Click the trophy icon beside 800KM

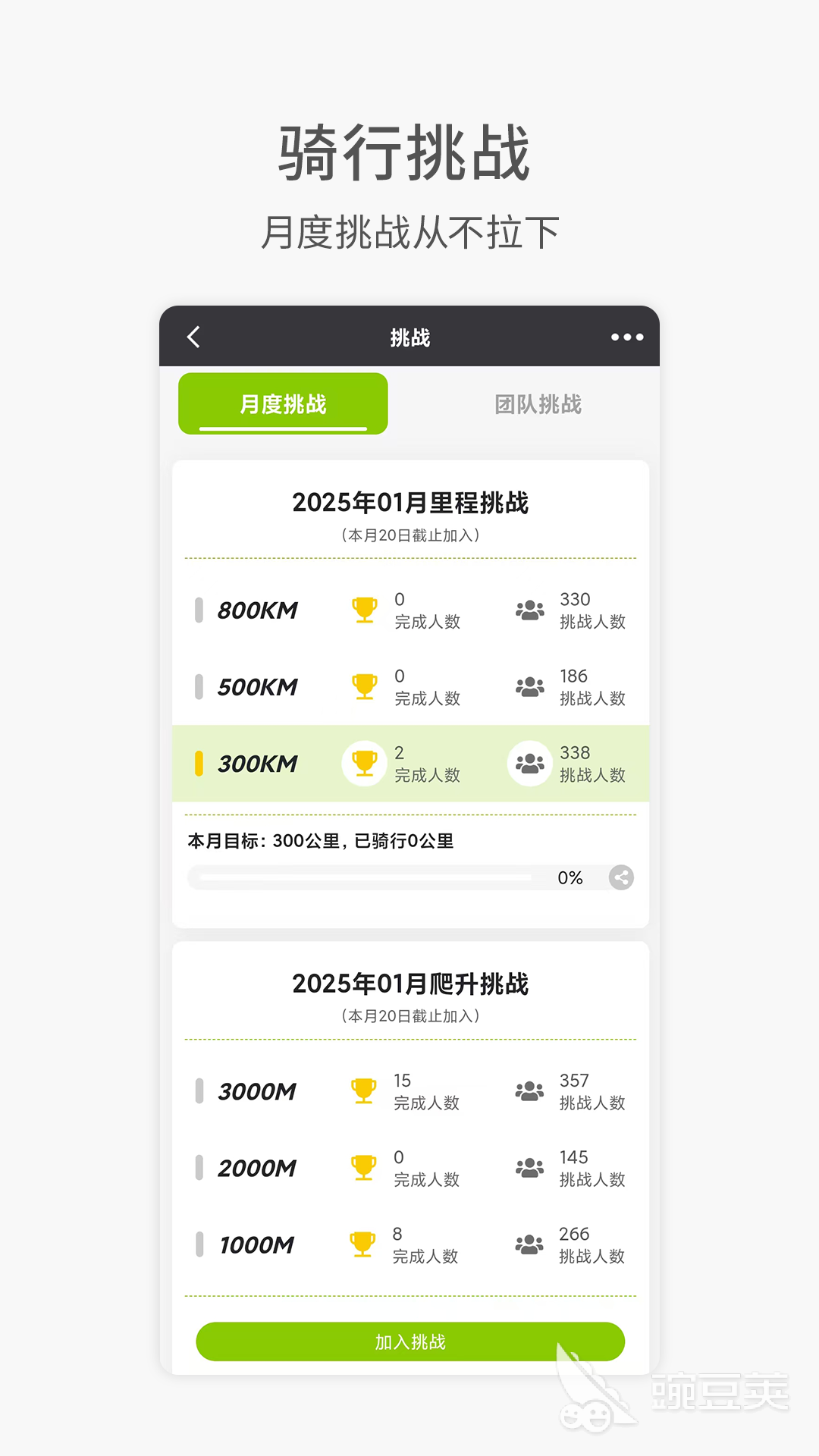coord(364,608)
